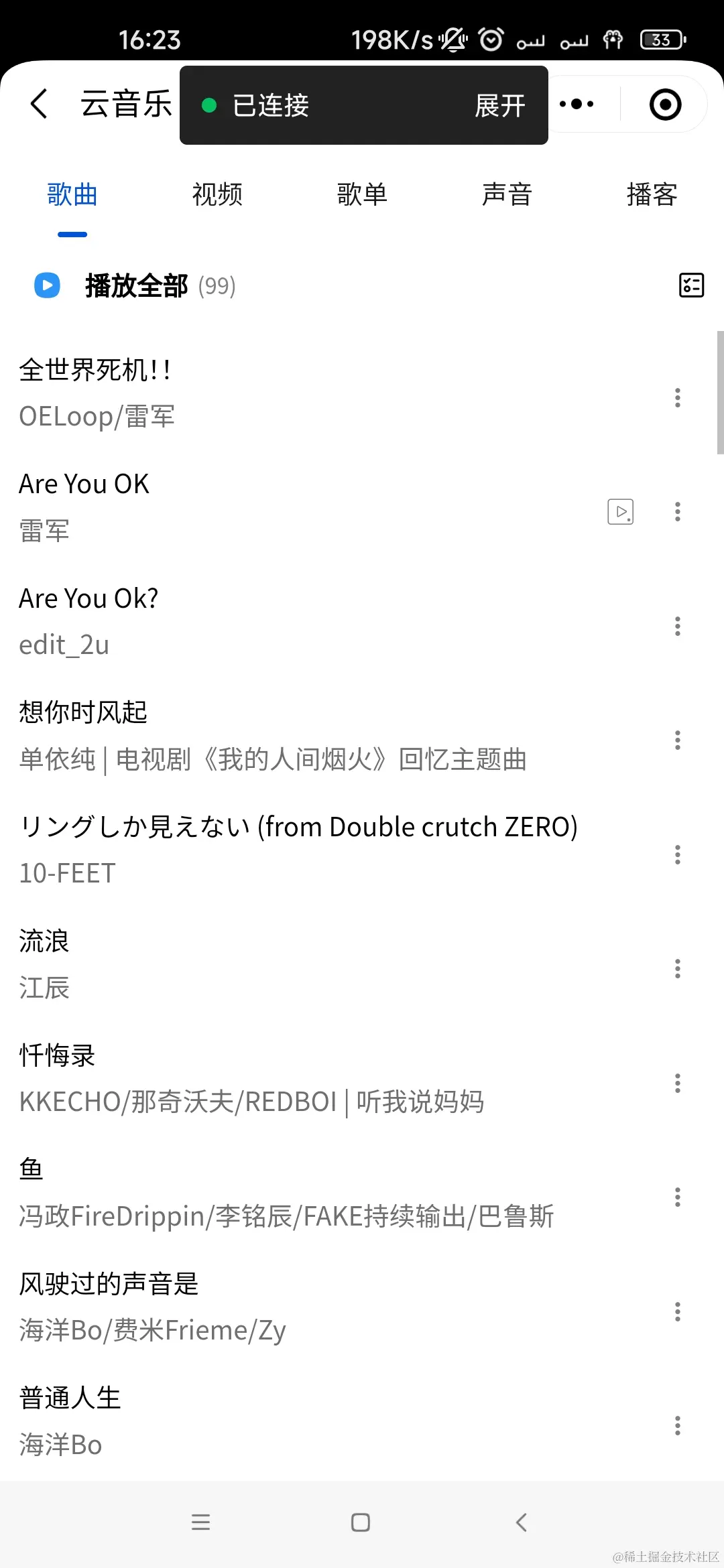Open the multi-select list icon beside 播放全部

690,285
